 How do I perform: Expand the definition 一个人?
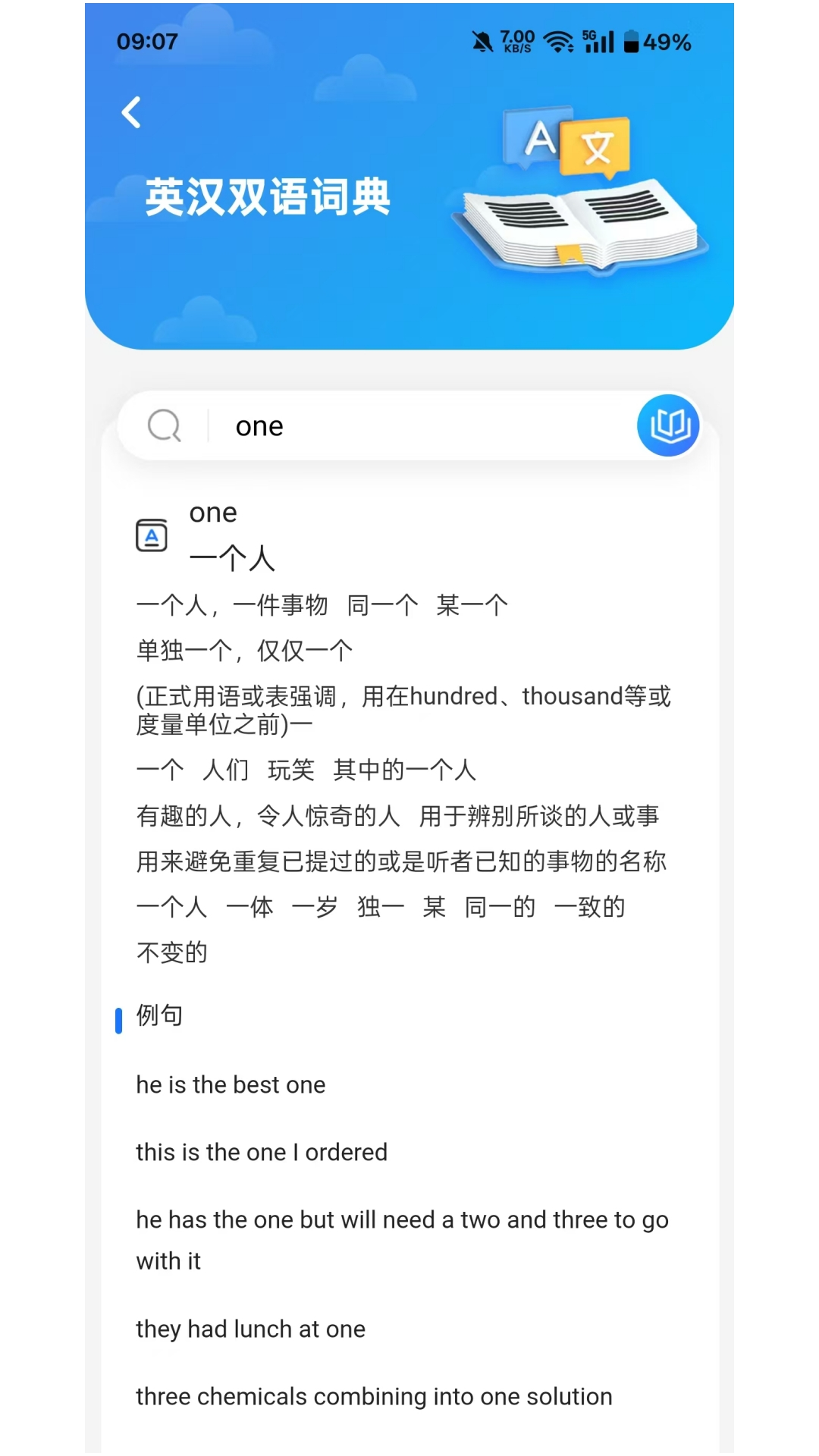click(234, 559)
